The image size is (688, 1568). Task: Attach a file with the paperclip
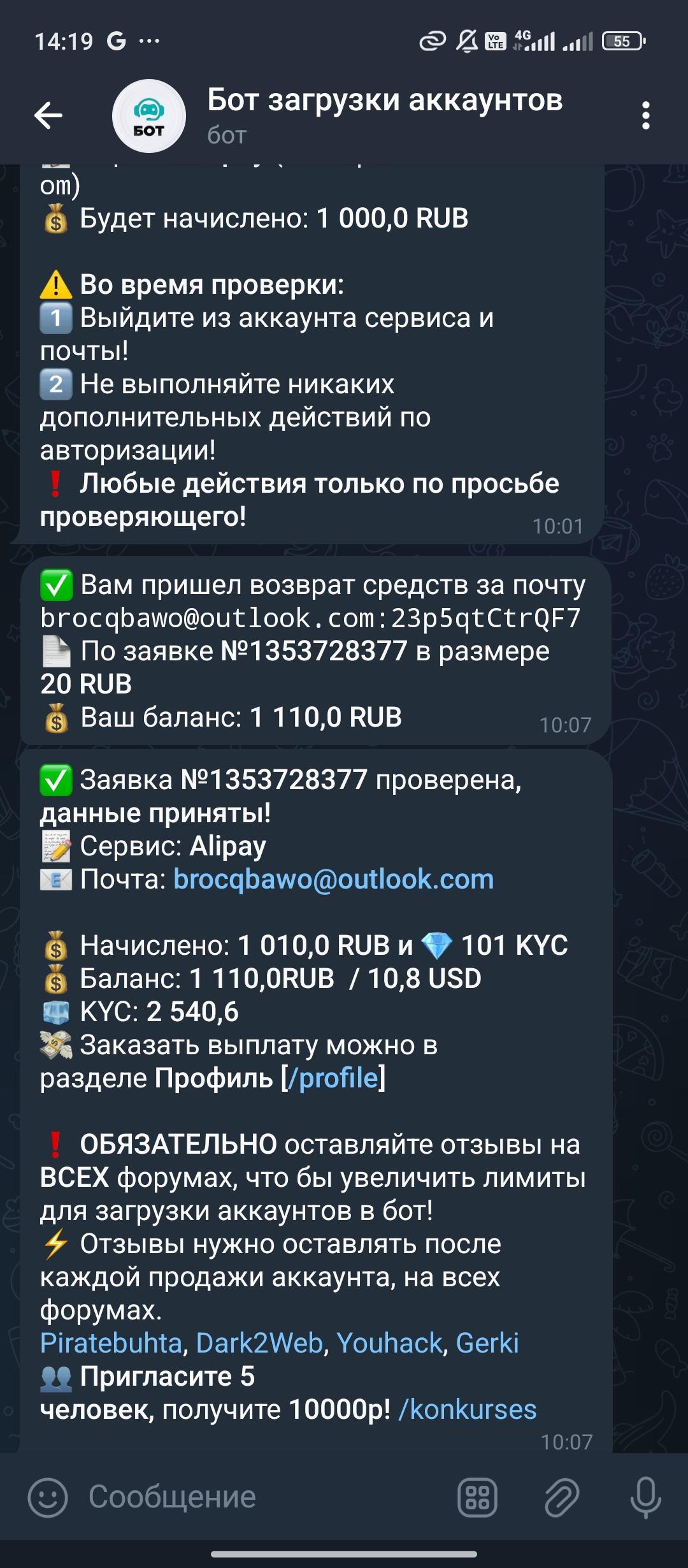pyautogui.click(x=561, y=1497)
